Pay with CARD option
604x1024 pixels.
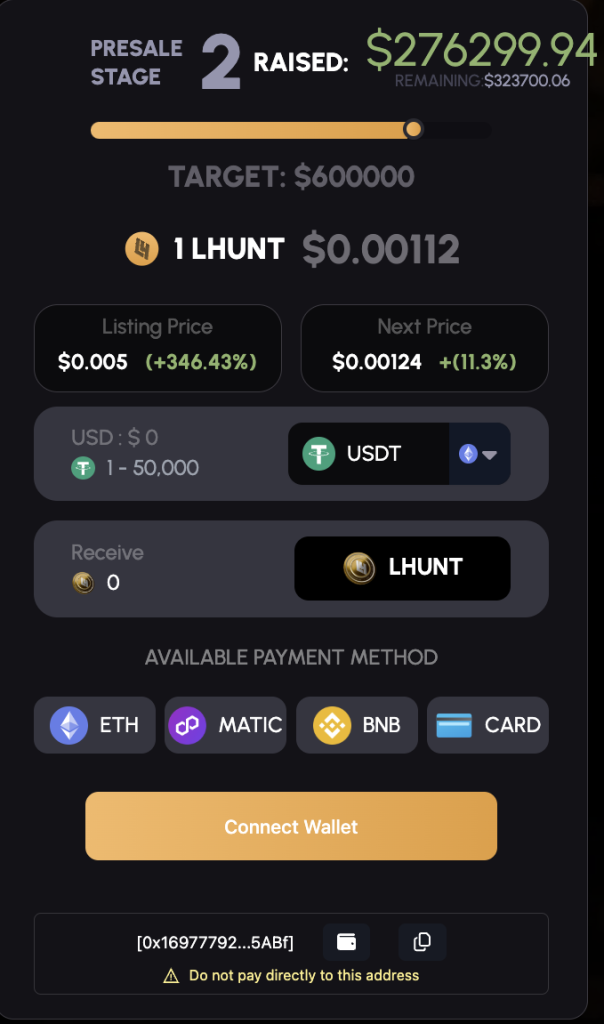pos(488,725)
